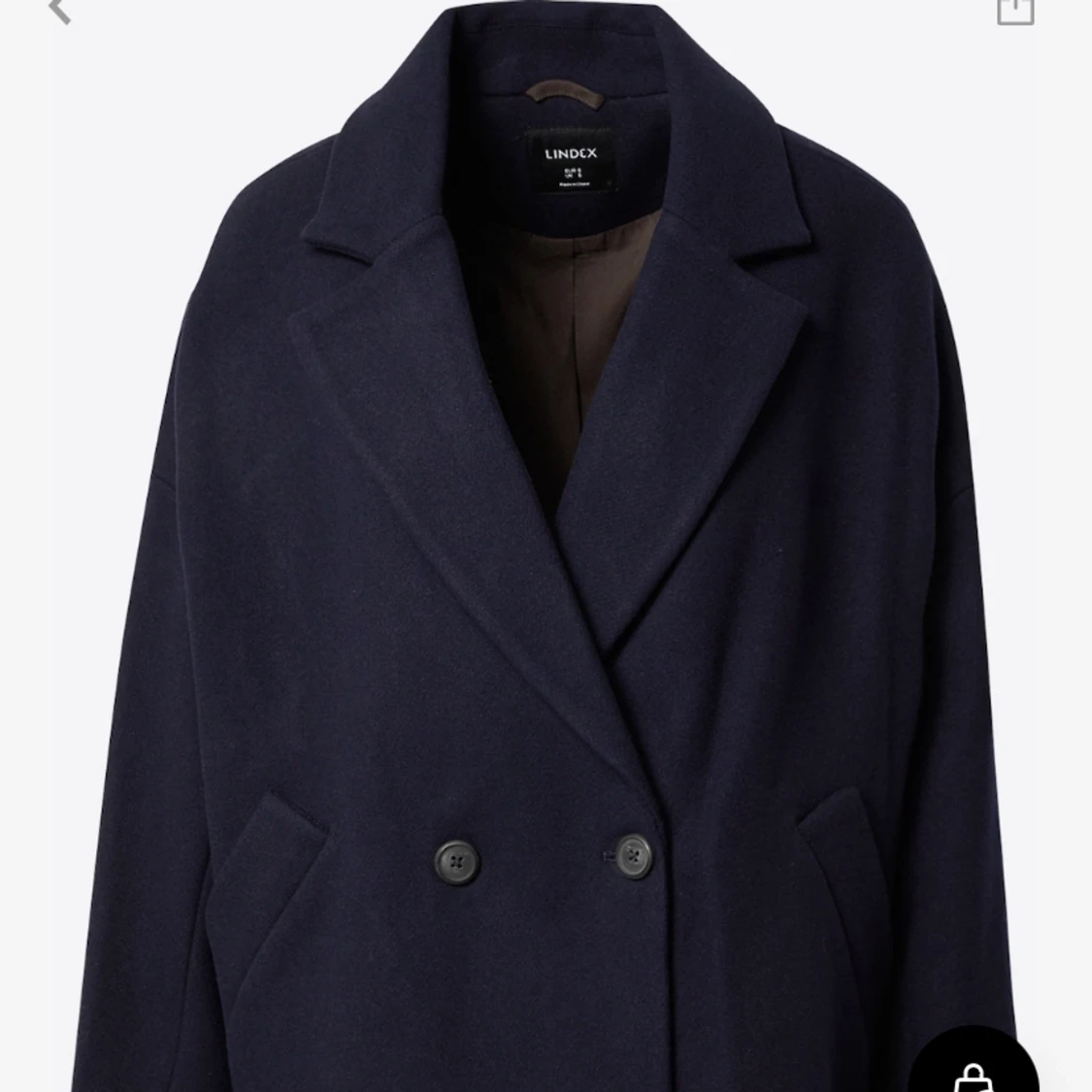The width and height of the screenshot is (1092, 1092).
Task: Go back to the previous page
Action: pyautogui.click(x=60, y=10)
